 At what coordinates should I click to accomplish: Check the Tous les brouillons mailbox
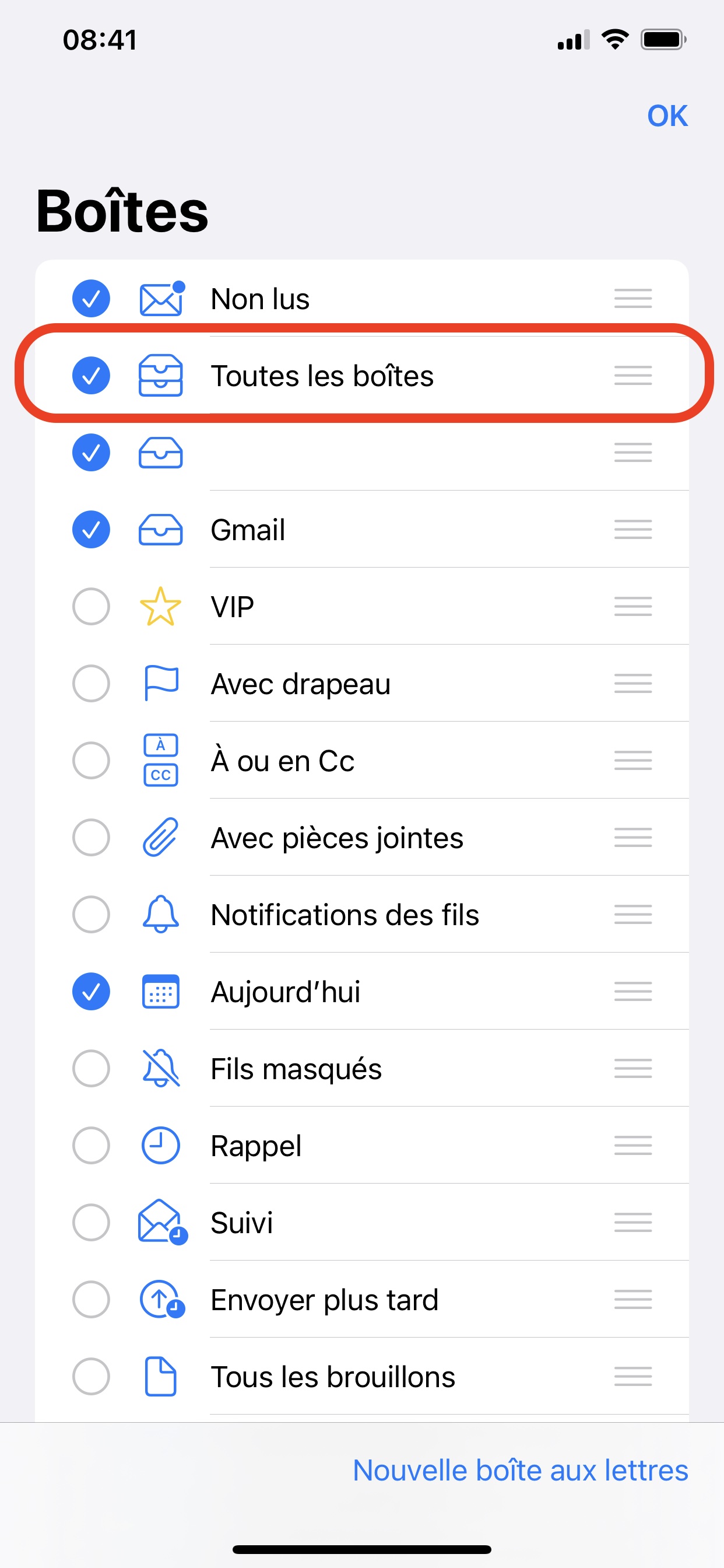click(x=92, y=1376)
